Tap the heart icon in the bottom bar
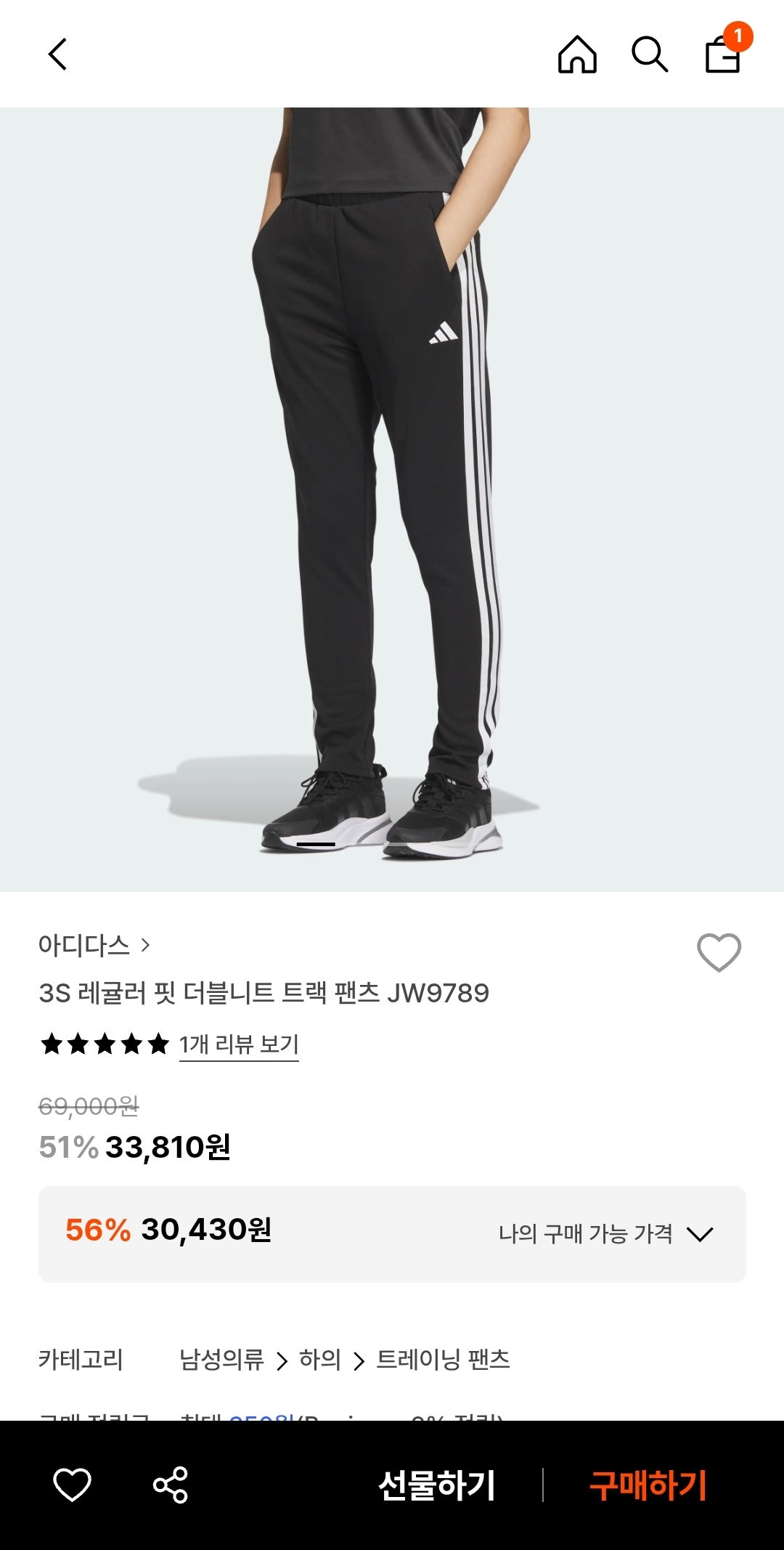Screen dimensions: 784x1550 72,1485
